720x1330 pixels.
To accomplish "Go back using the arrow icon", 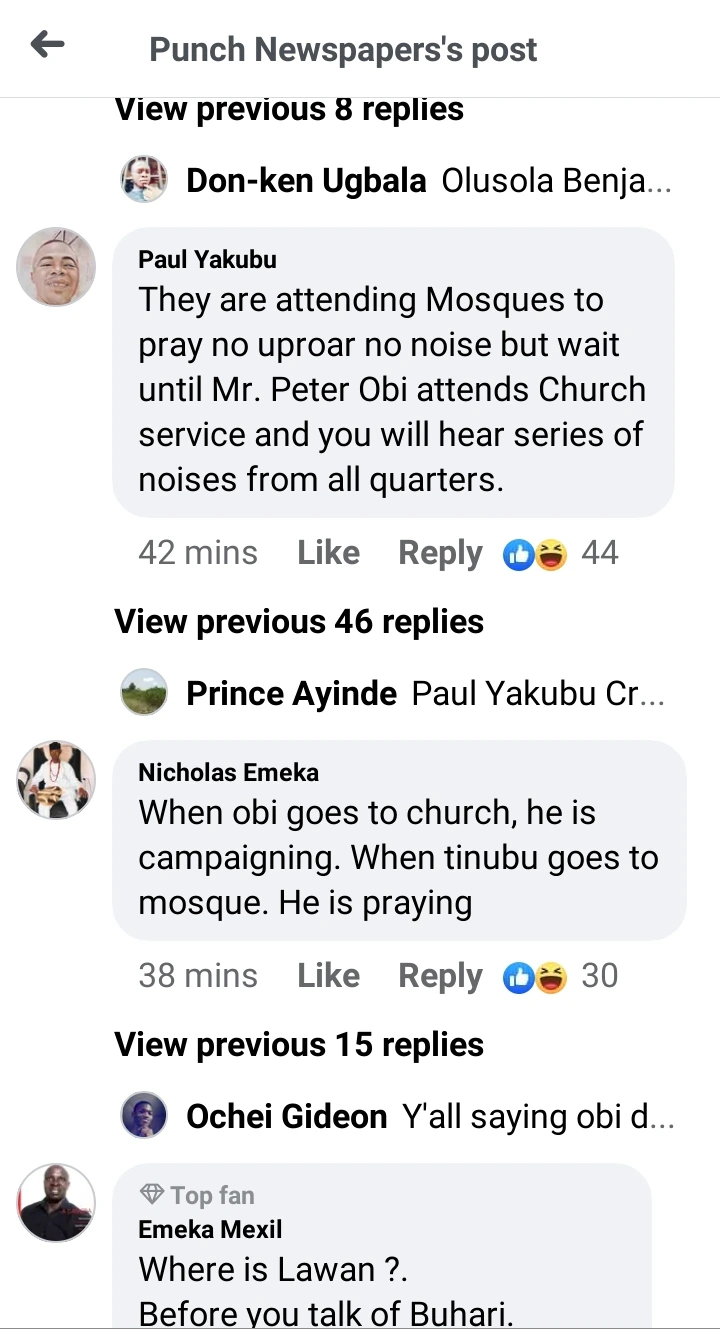I will point(47,45).
